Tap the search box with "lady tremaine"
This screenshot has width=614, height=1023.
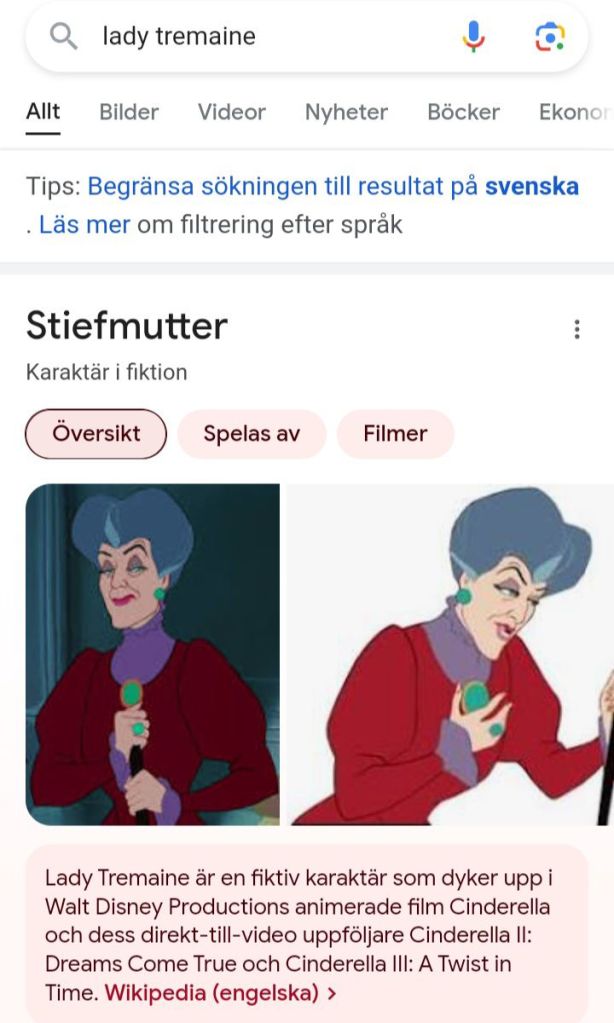point(260,37)
